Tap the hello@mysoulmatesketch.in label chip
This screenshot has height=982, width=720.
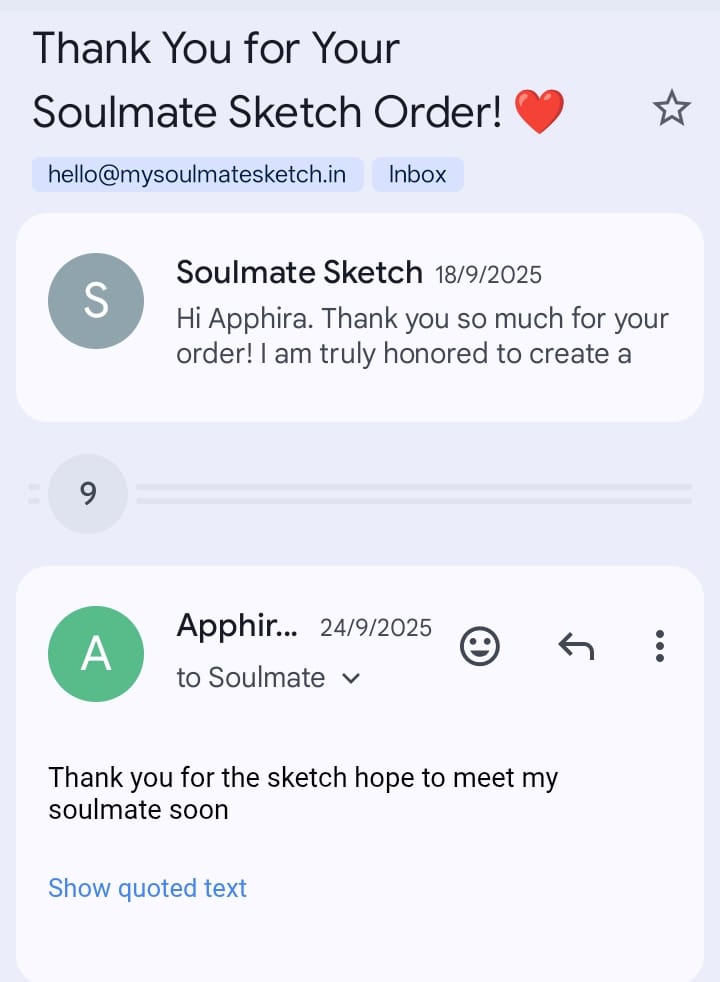pos(197,174)
